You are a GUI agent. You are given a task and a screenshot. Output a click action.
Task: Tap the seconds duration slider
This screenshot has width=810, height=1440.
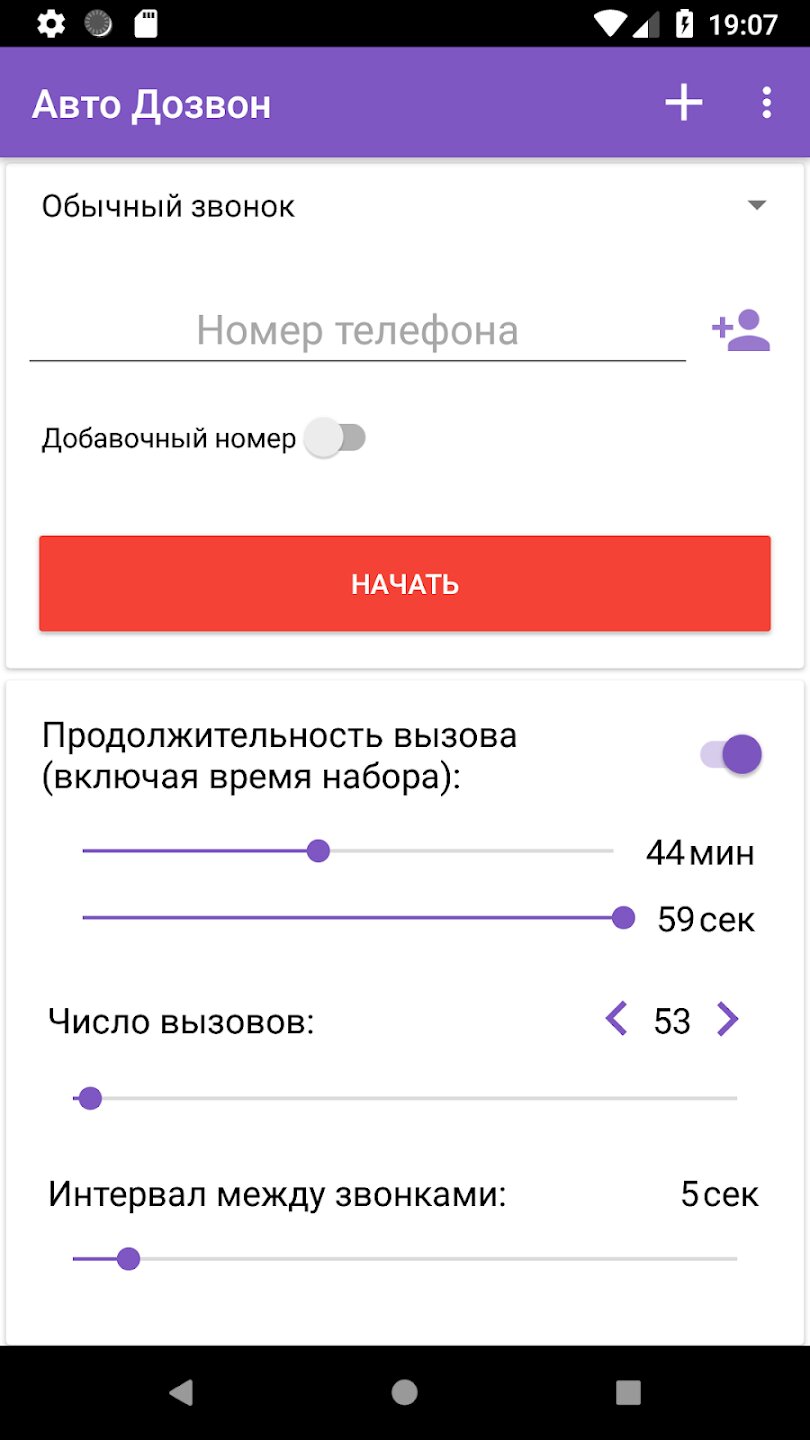[353, 918]
